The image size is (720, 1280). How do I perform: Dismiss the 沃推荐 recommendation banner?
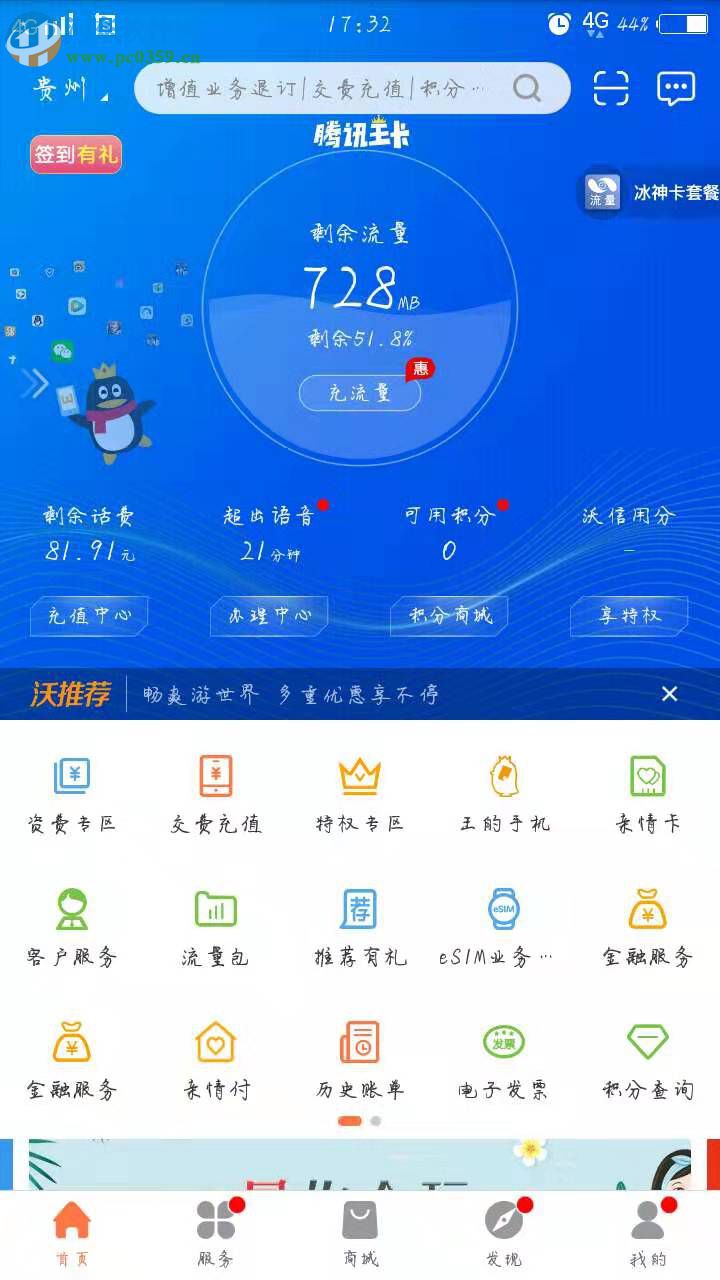tap(670, 693)
